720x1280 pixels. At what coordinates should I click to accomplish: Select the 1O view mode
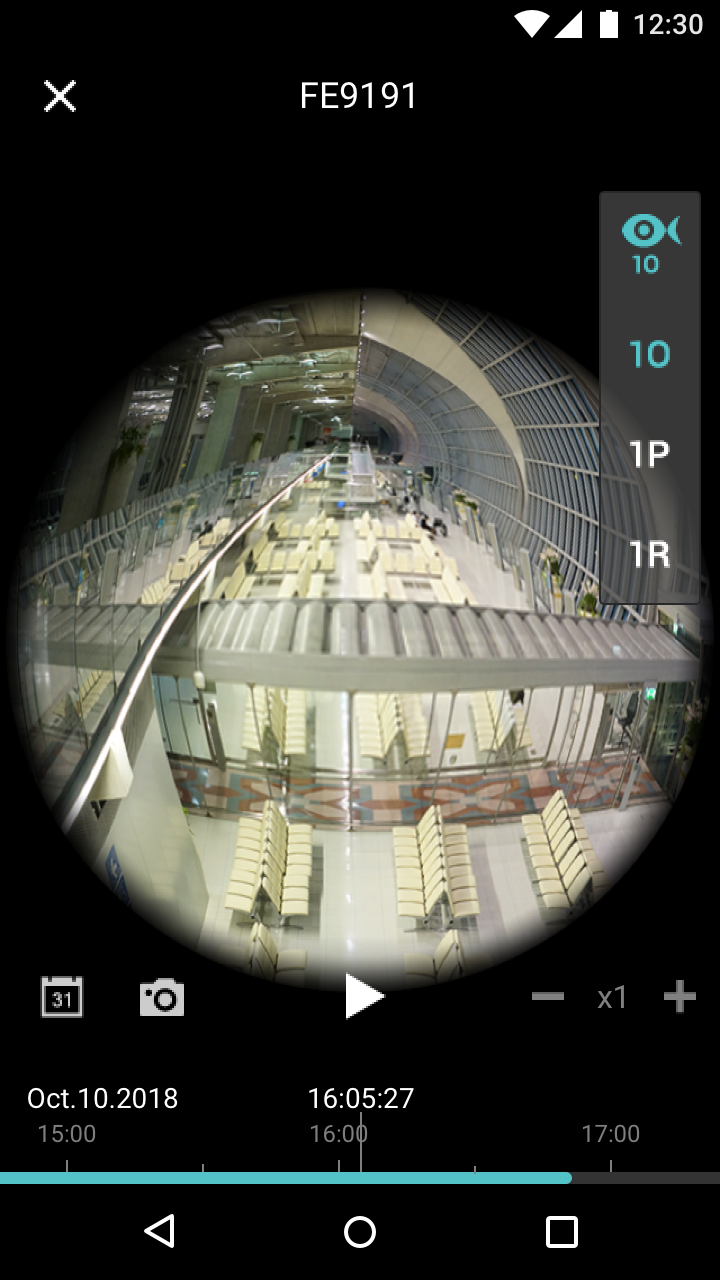[x=649, y=354]
